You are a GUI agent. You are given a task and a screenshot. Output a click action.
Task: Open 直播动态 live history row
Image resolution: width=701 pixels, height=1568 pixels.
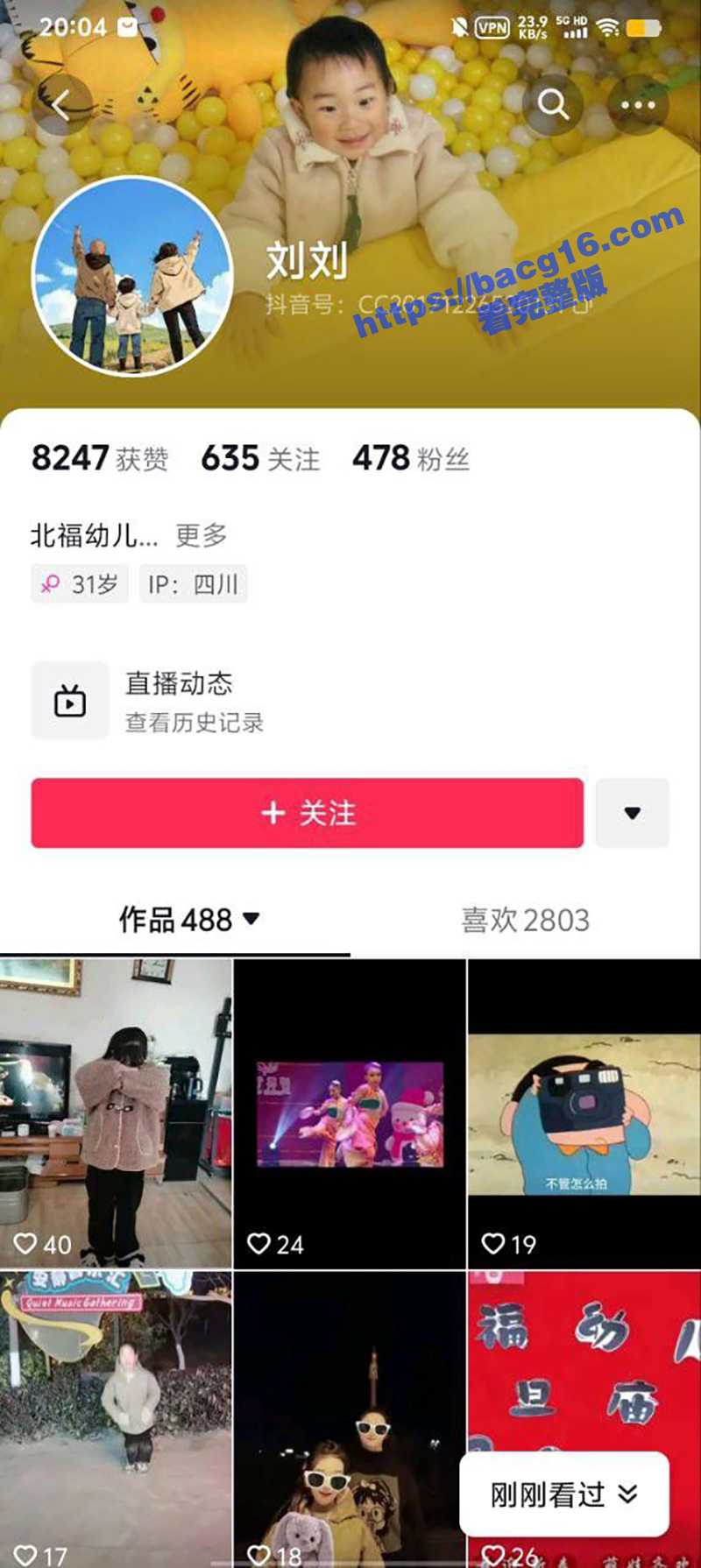(193, 701)
